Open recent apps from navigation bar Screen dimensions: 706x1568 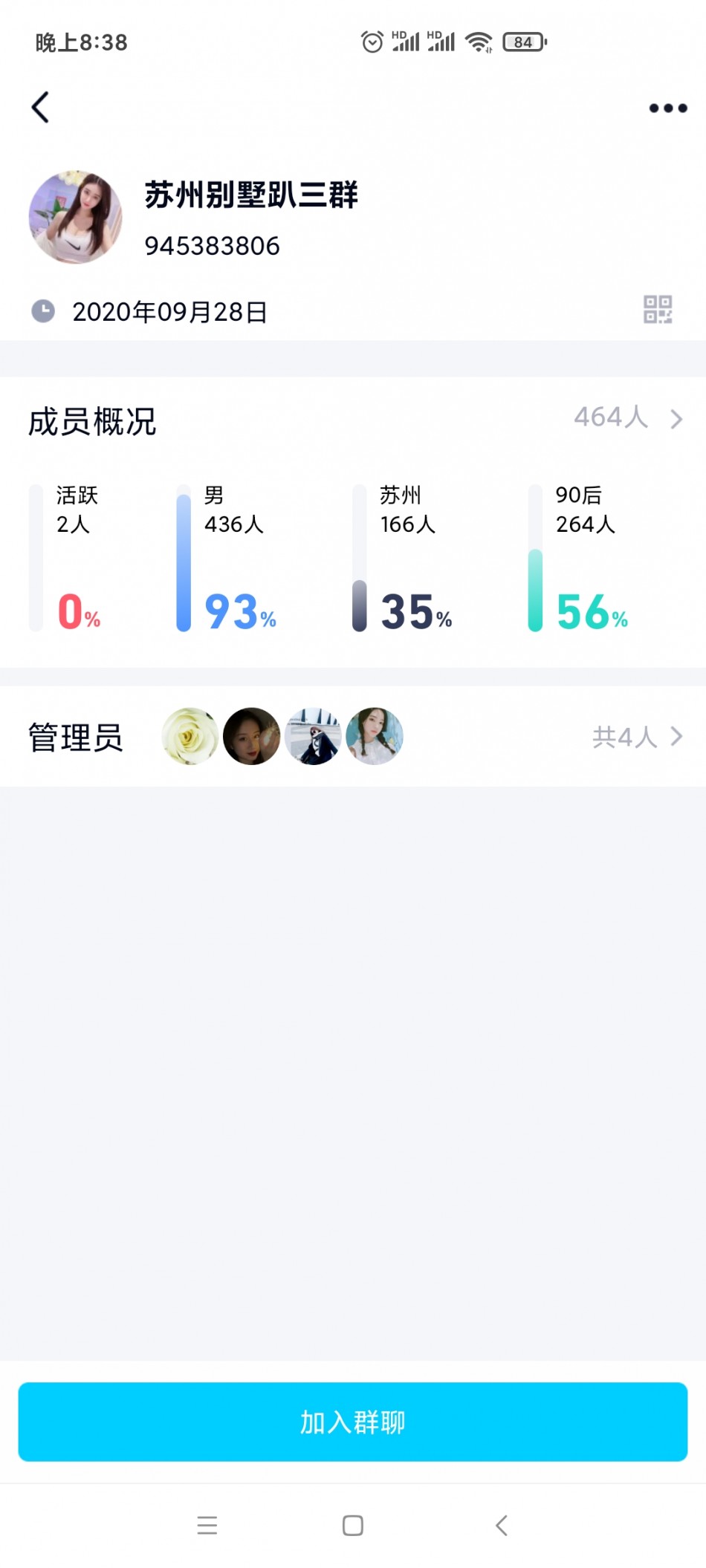207,1526
